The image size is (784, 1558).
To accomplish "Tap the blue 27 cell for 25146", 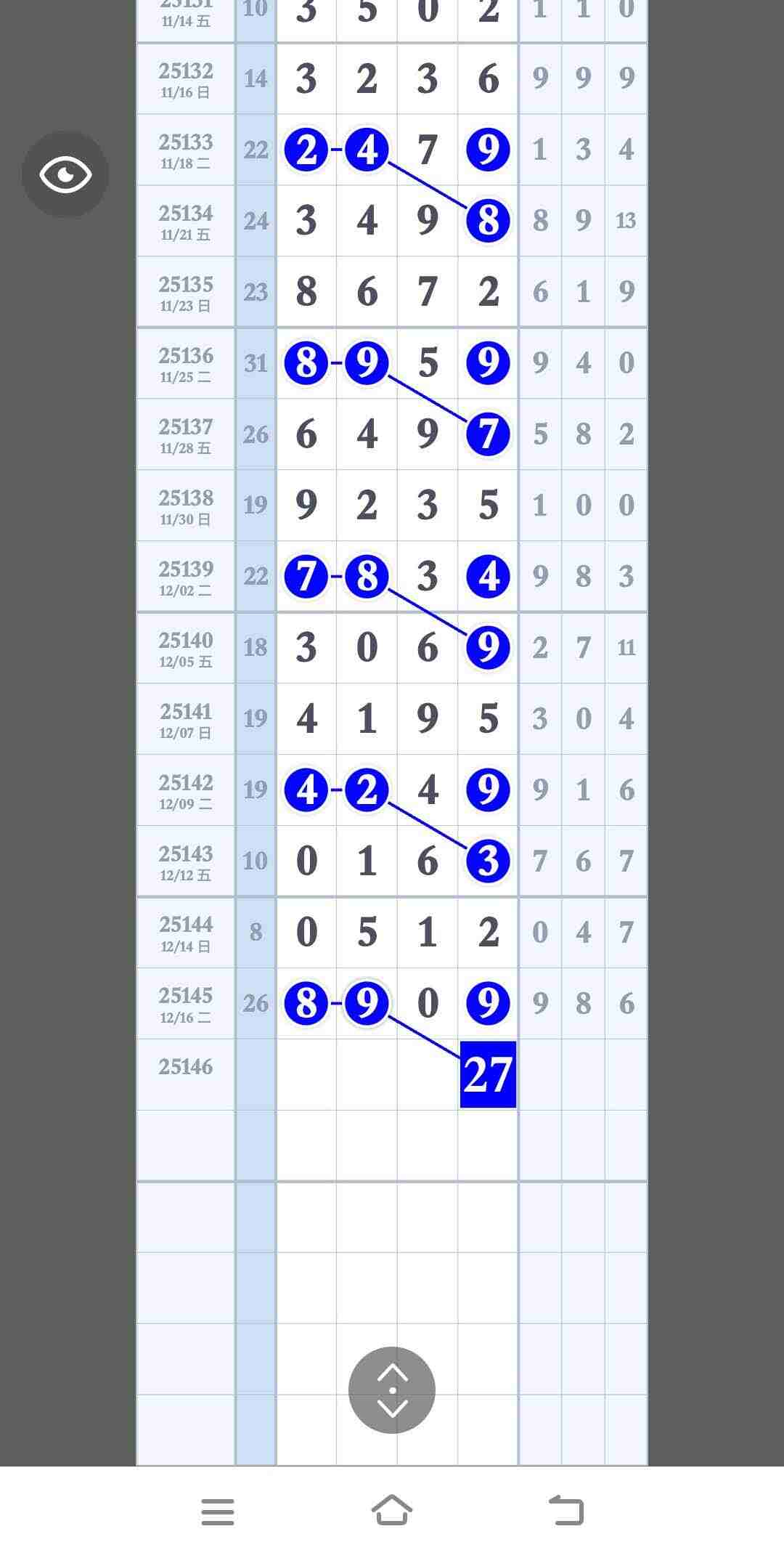I will pos(488,1074).
